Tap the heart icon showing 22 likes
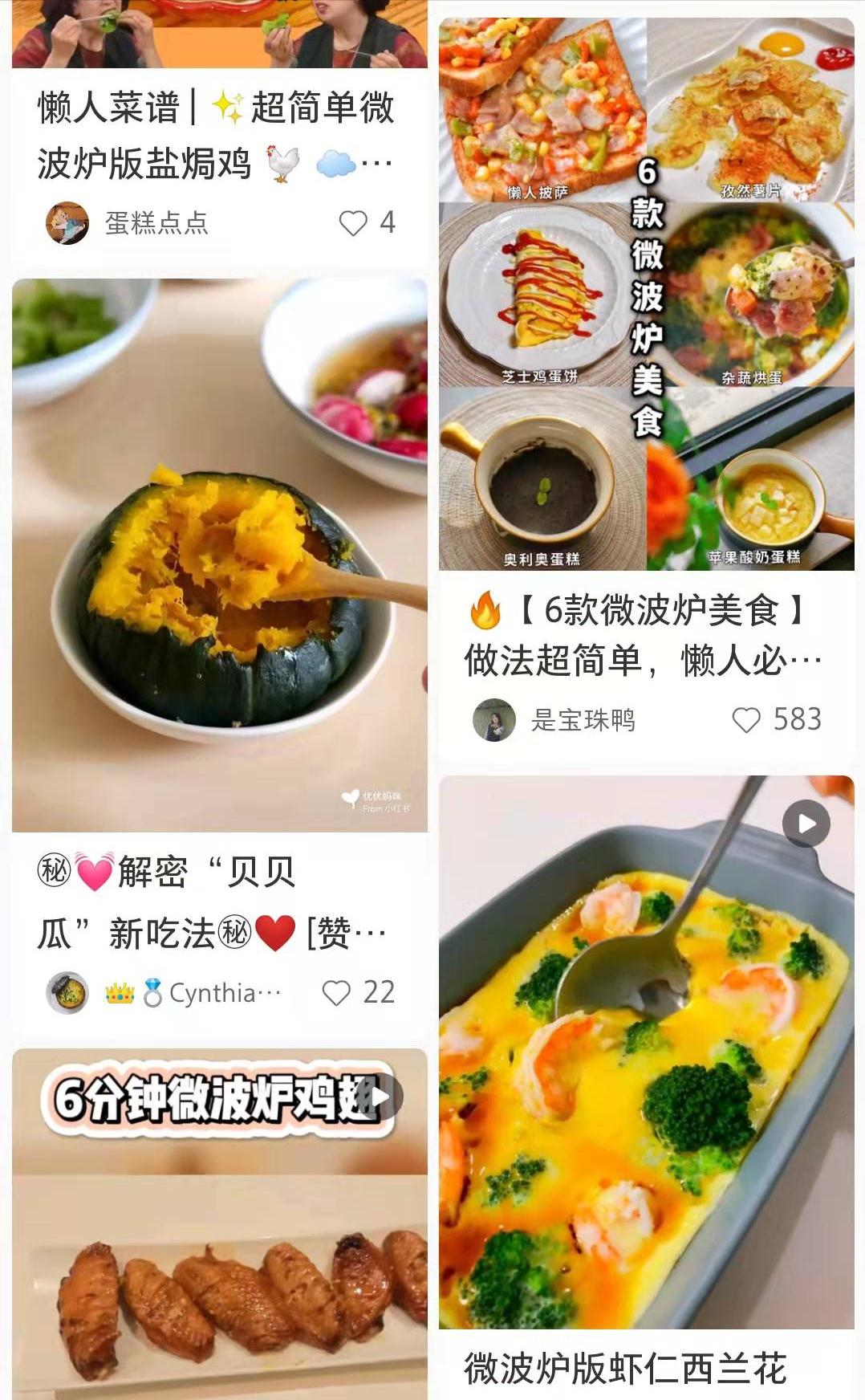The image size is (865, 1400). point(338,993)
